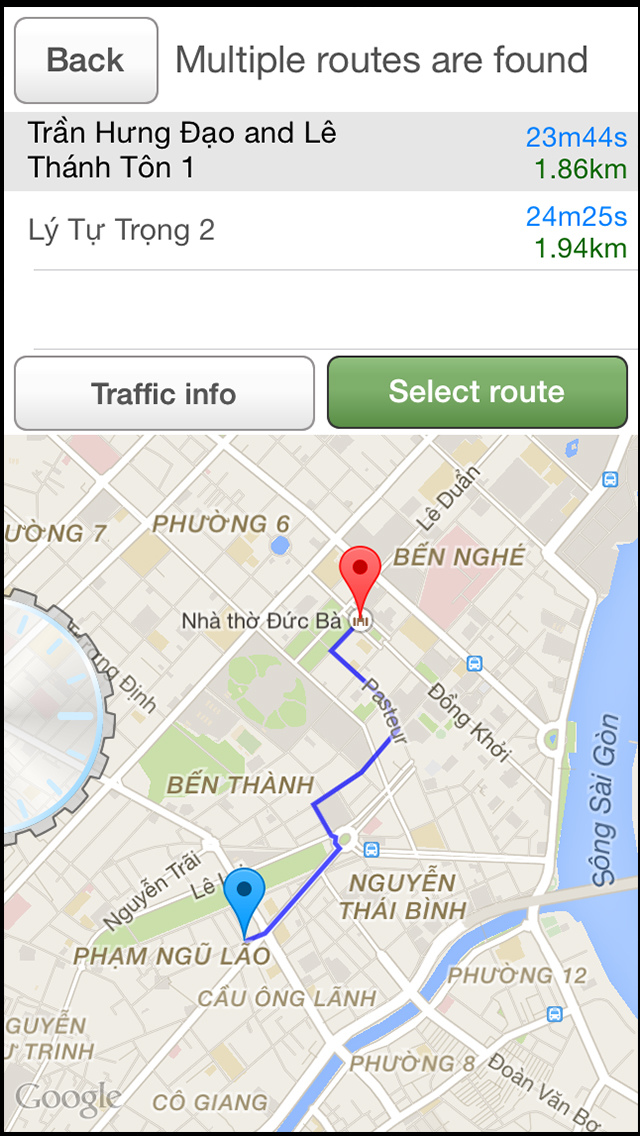Tap the blue start pin on the map
The height and width of the screenshot is (1136, 640).
(244, 895)
